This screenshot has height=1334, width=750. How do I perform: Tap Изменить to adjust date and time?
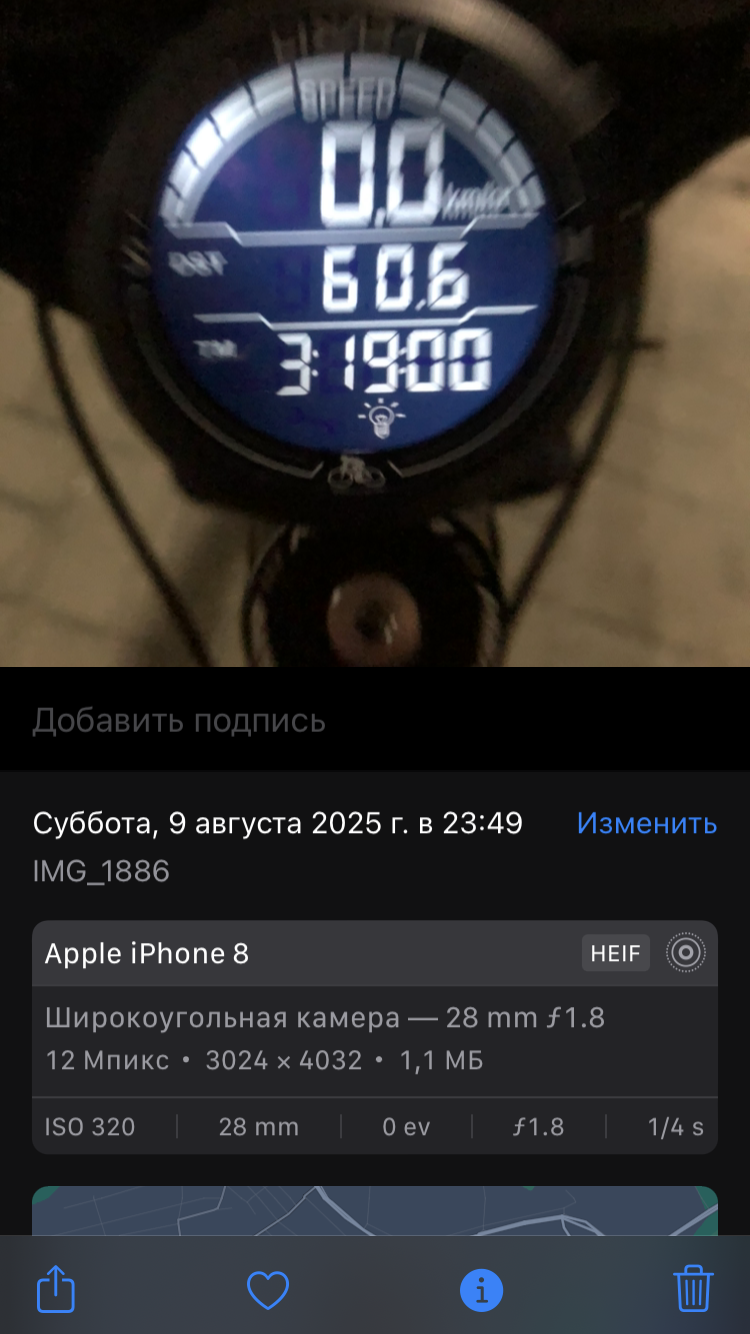[x=647, y=823]
